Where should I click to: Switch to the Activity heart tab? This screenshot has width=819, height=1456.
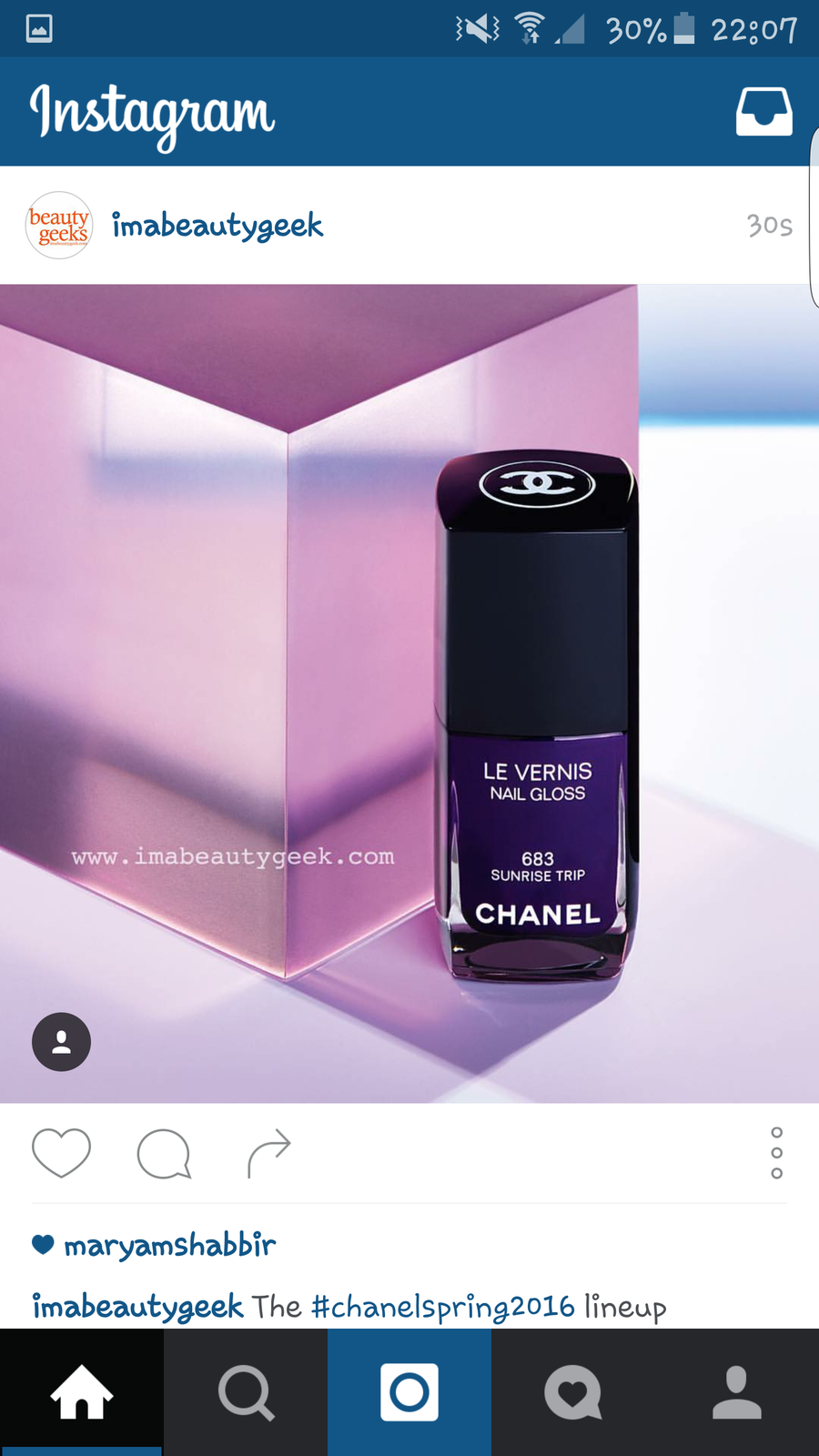[573, 1392]
